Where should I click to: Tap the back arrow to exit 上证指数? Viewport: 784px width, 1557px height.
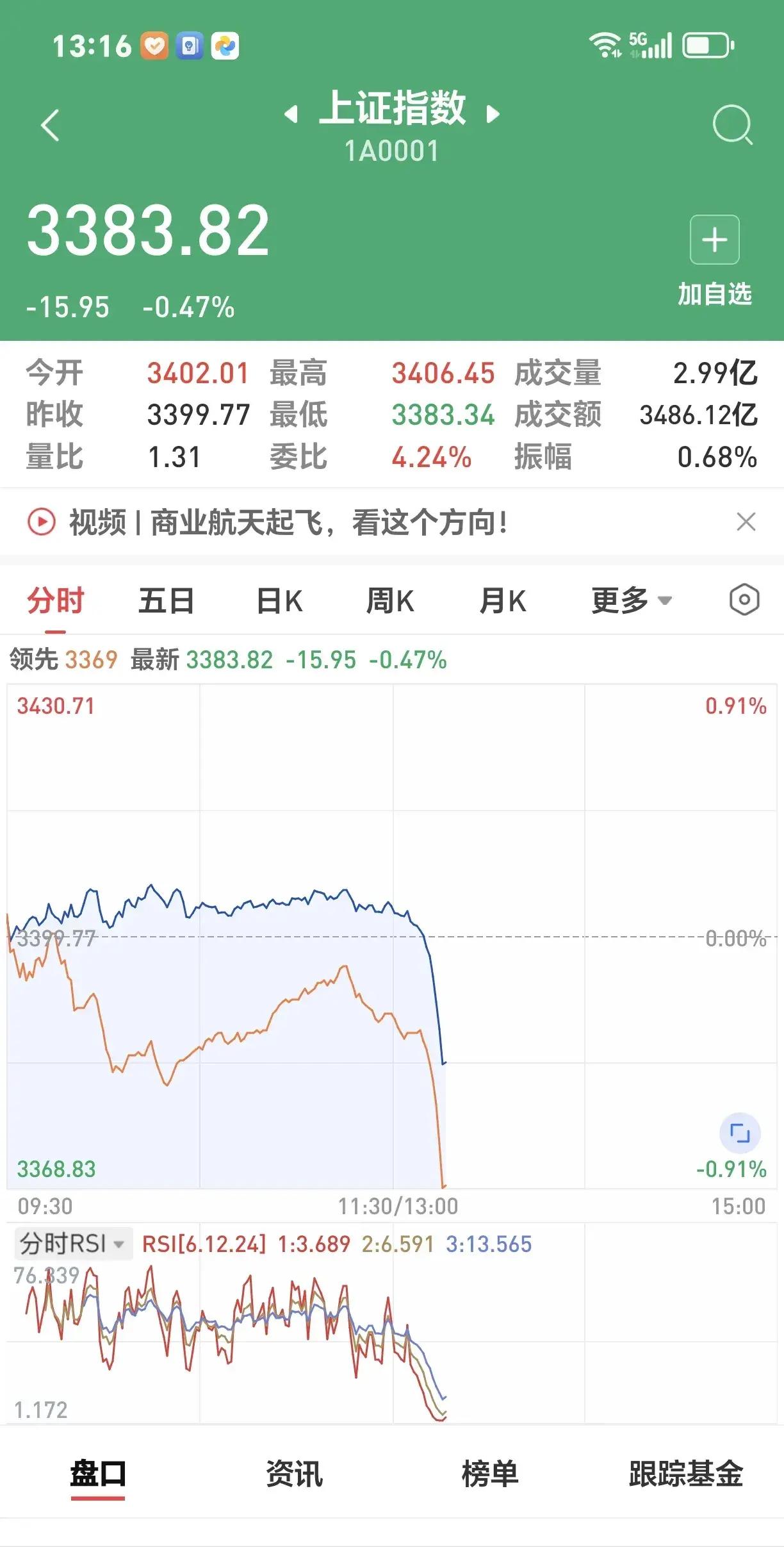coord(49,126)
